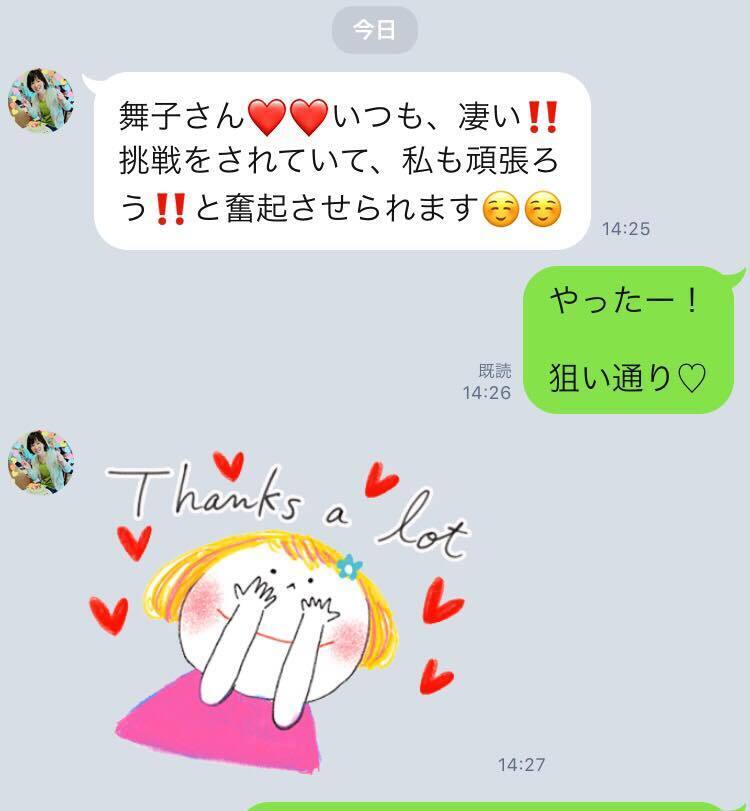Open sender's avatar beside the 舞子さん message

(41, 101)
